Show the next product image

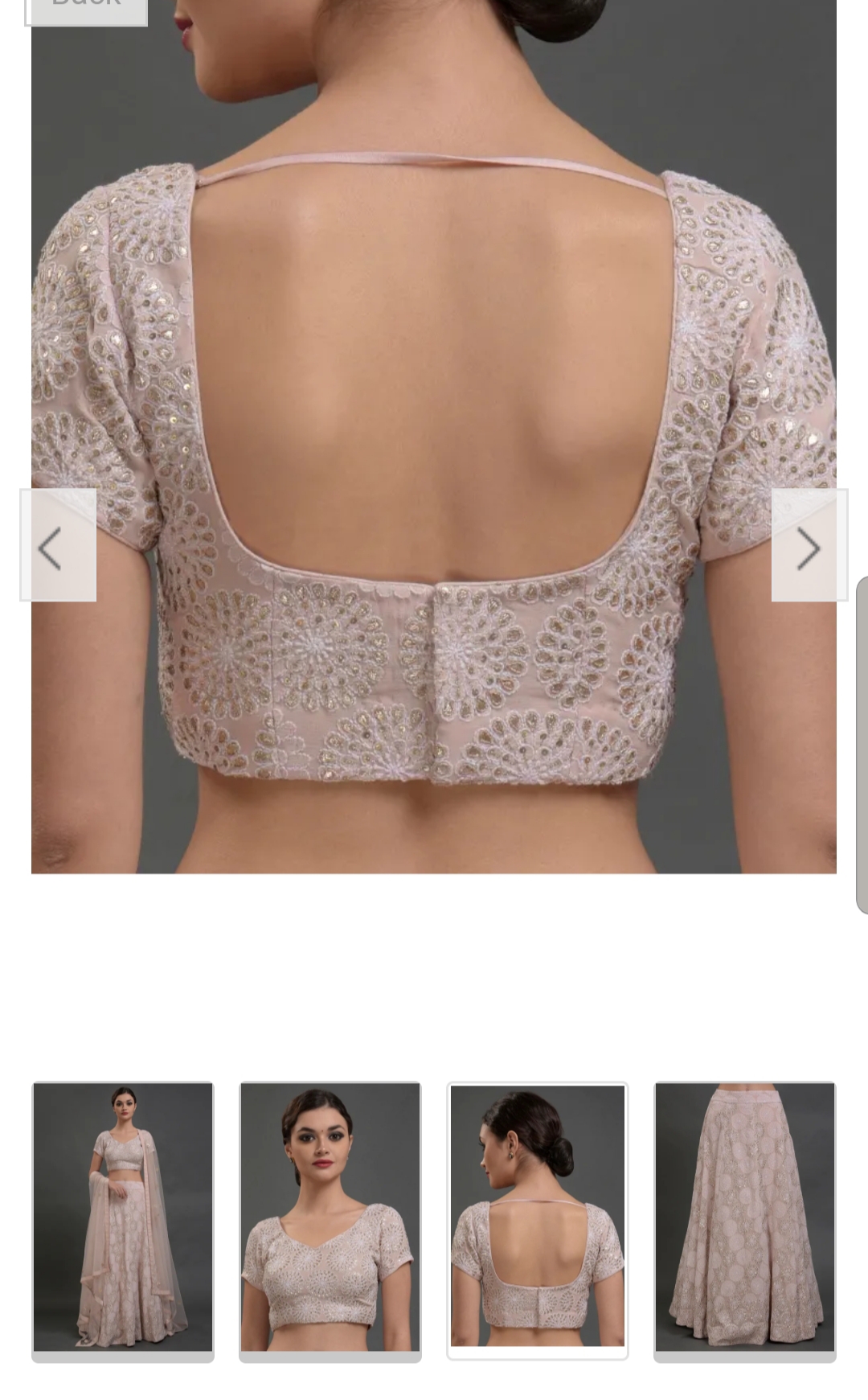coord(809,545)
